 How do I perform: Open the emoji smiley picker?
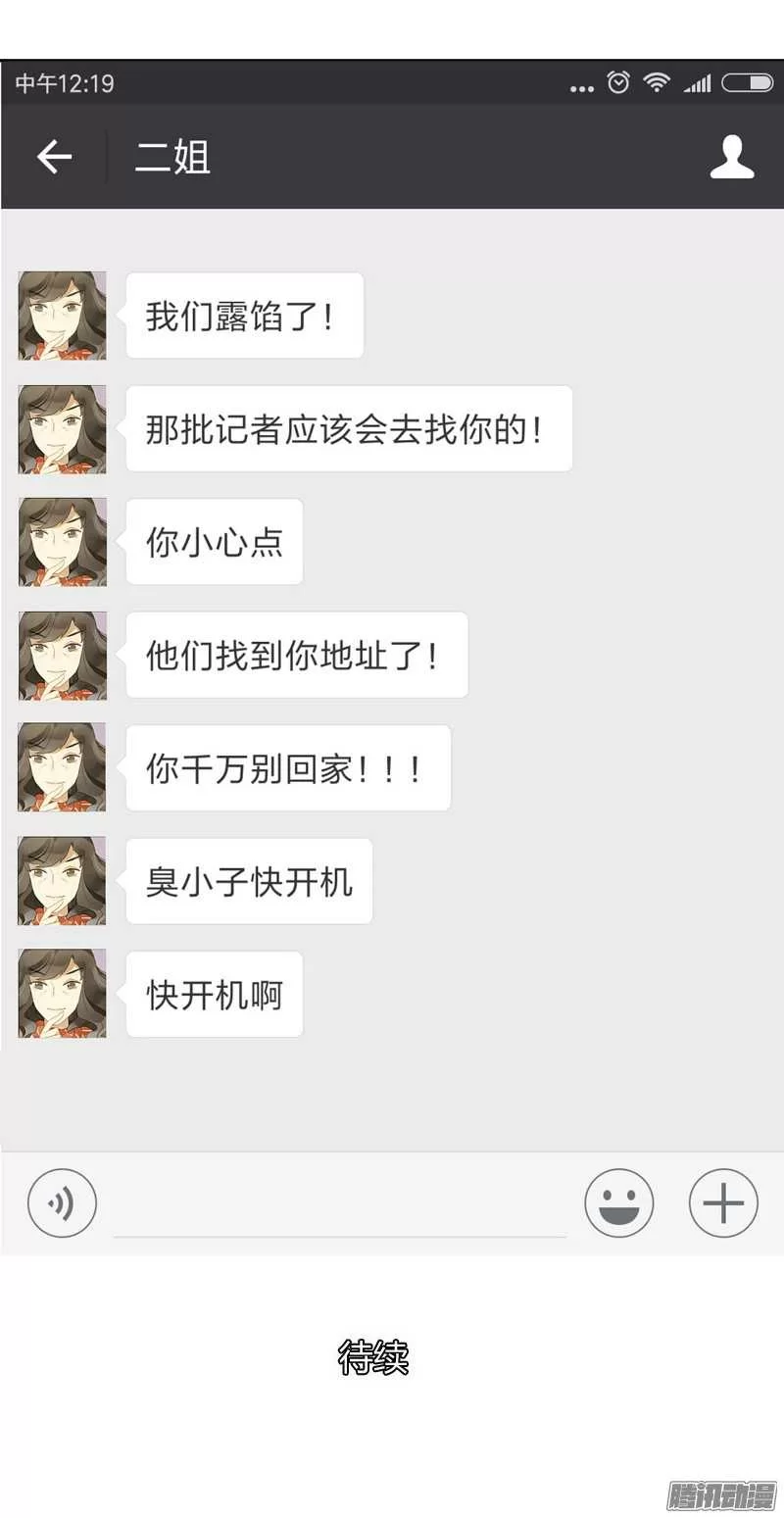pos(619,1203)
